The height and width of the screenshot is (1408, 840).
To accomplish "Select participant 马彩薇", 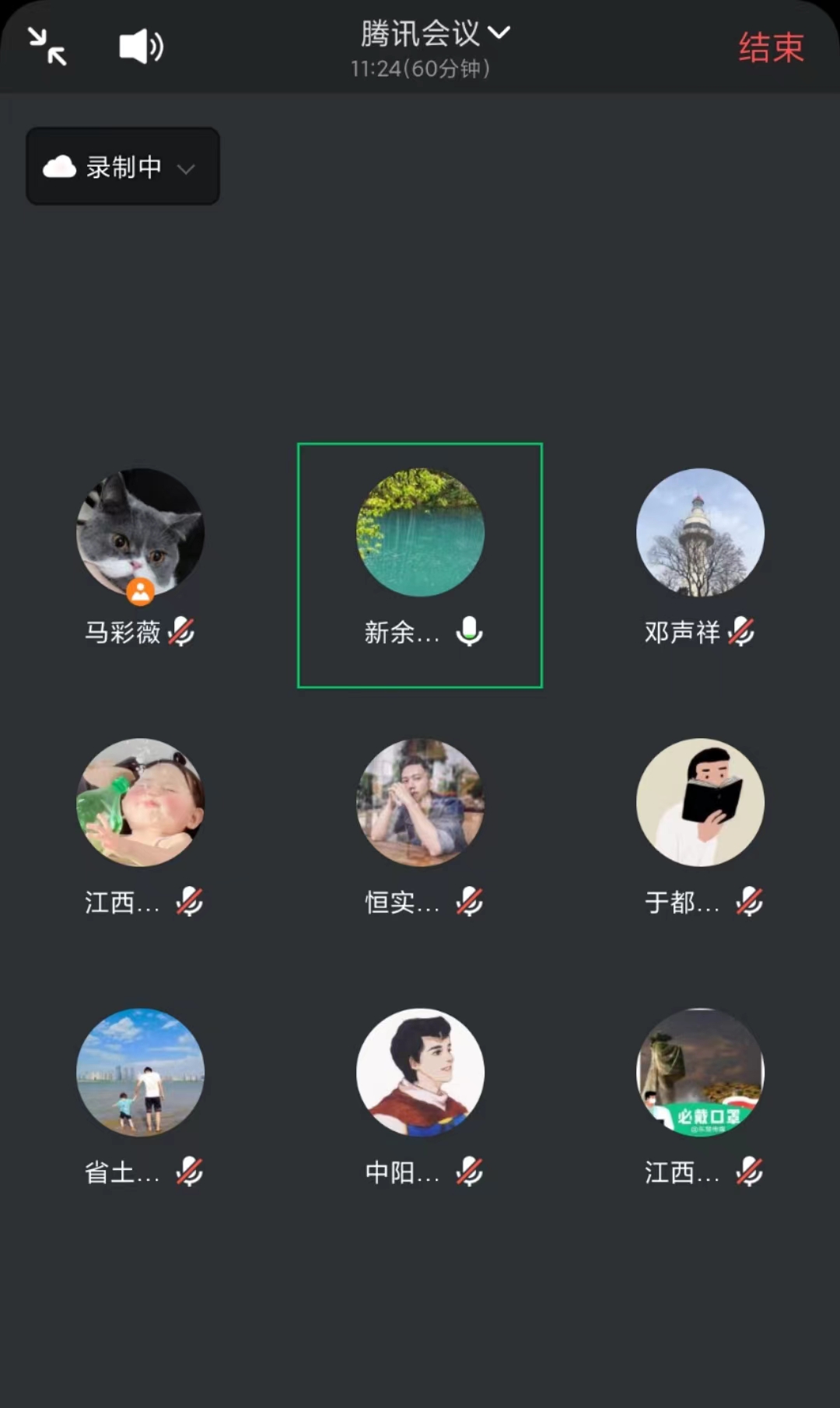I will tap(140, 533).
